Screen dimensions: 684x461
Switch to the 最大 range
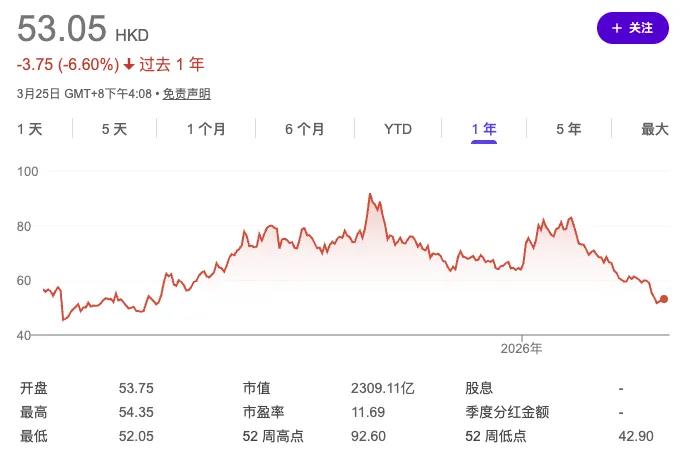654,129
